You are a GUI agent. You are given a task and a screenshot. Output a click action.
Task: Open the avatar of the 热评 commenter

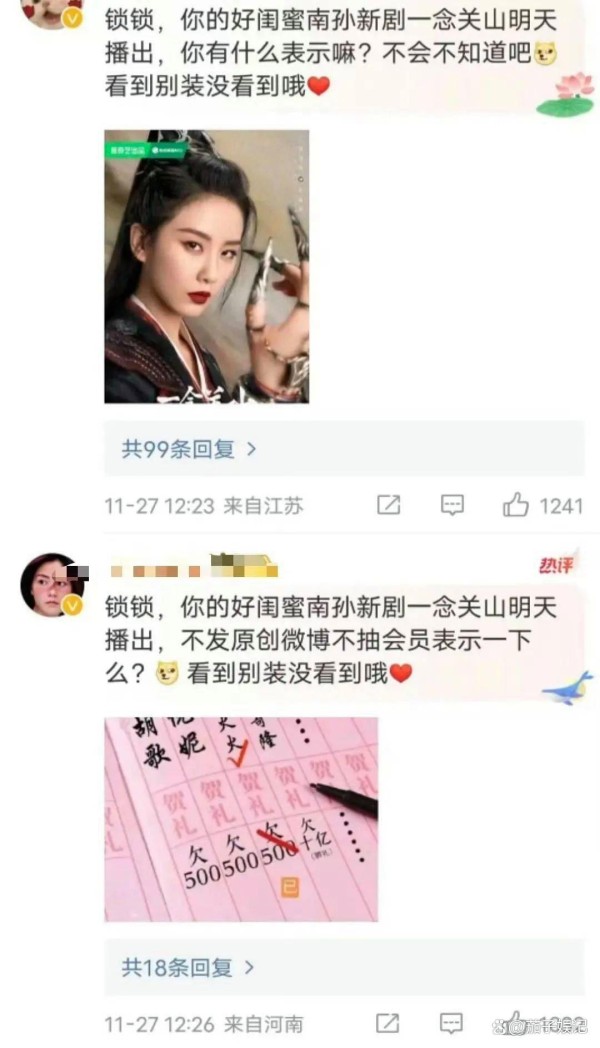50,584
